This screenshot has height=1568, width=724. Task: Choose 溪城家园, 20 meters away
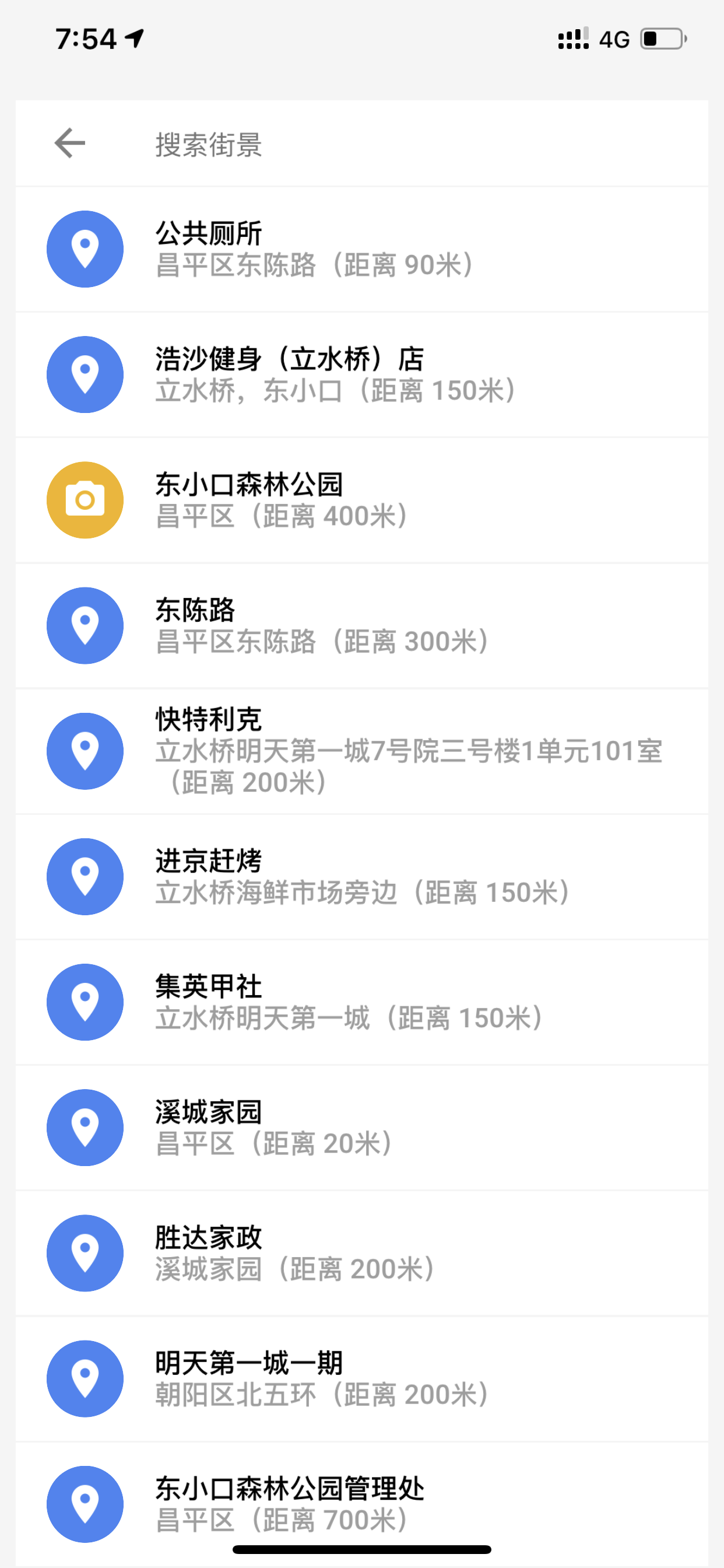click(x=362, y=1128)
